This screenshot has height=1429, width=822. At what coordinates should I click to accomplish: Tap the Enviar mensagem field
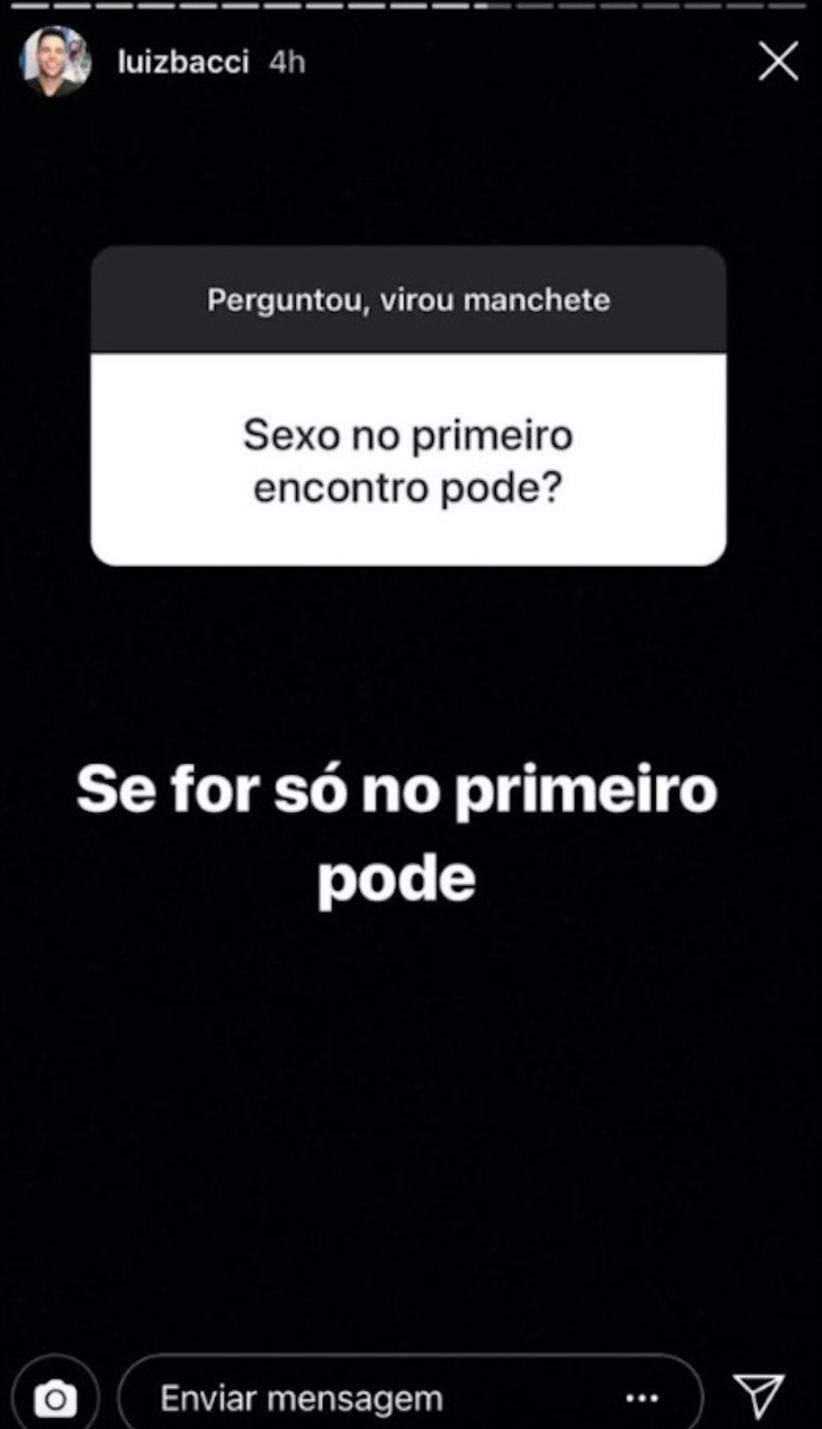pos(300,1397)
